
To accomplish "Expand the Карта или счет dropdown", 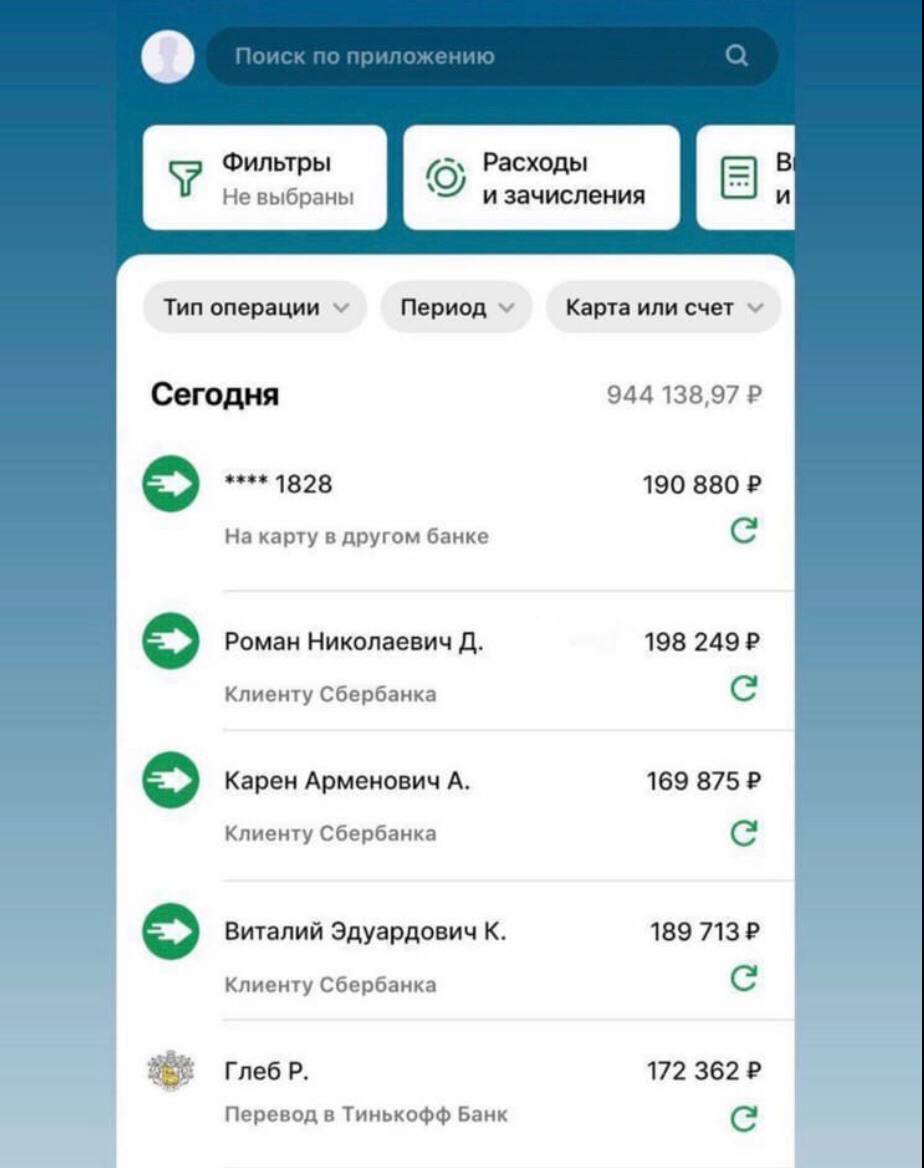I will tap(663, 308).
